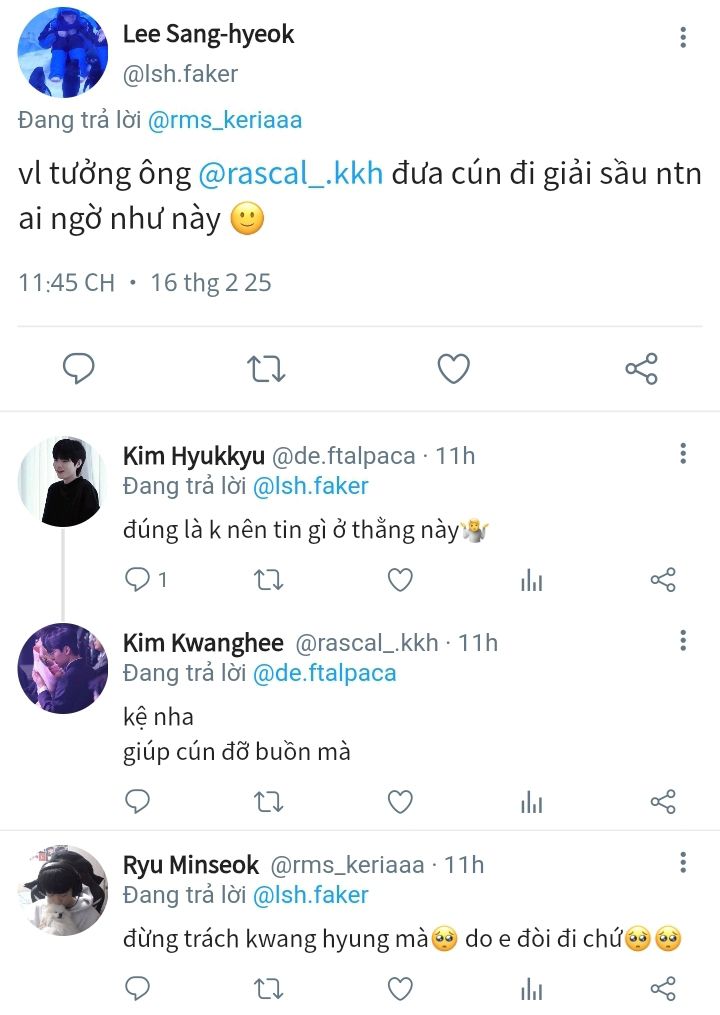720x1015 pixels.
Task: Share Kim Kwanghee's reply
Action: [x=663, y=802]
